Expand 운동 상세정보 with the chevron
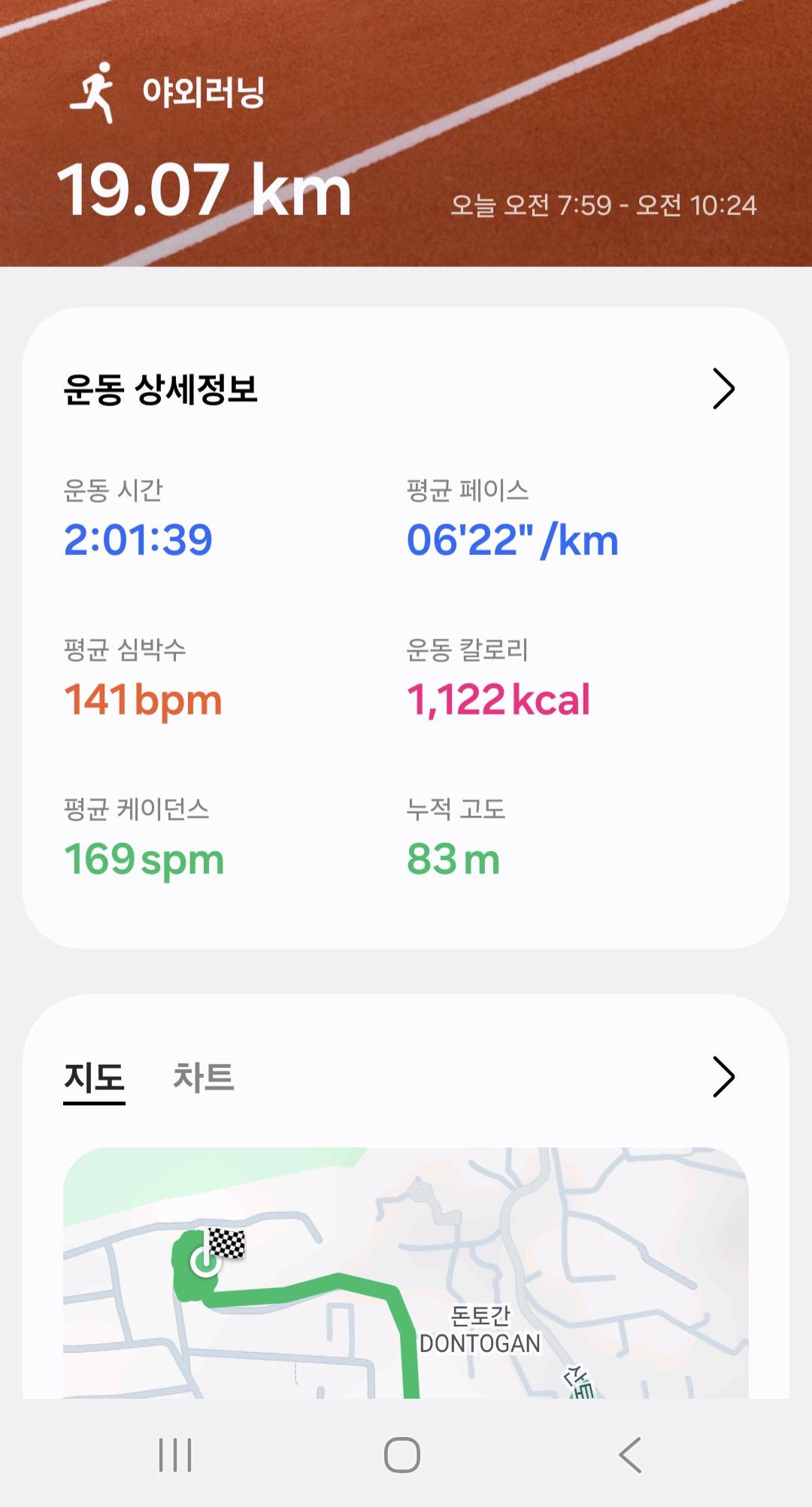The height and width of the screenshot is (1507, 812). (726, 390)
